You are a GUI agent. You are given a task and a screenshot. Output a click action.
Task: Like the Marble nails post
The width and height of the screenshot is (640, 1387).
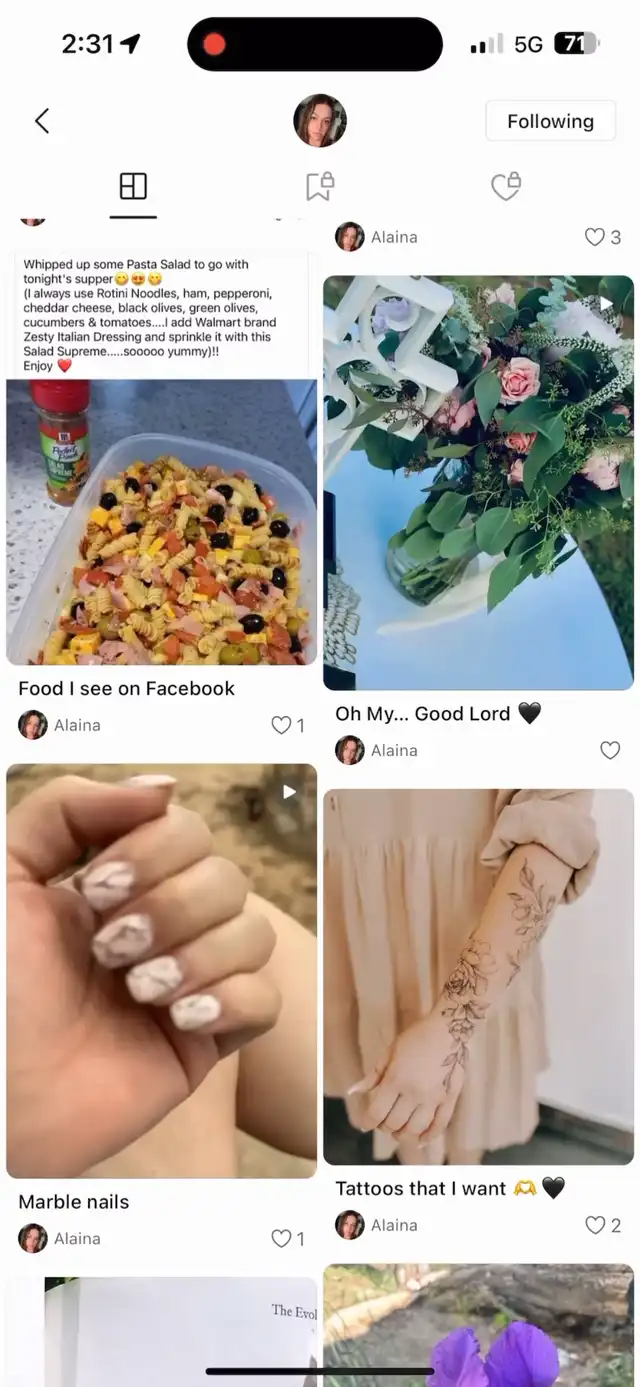(283, 1238)
